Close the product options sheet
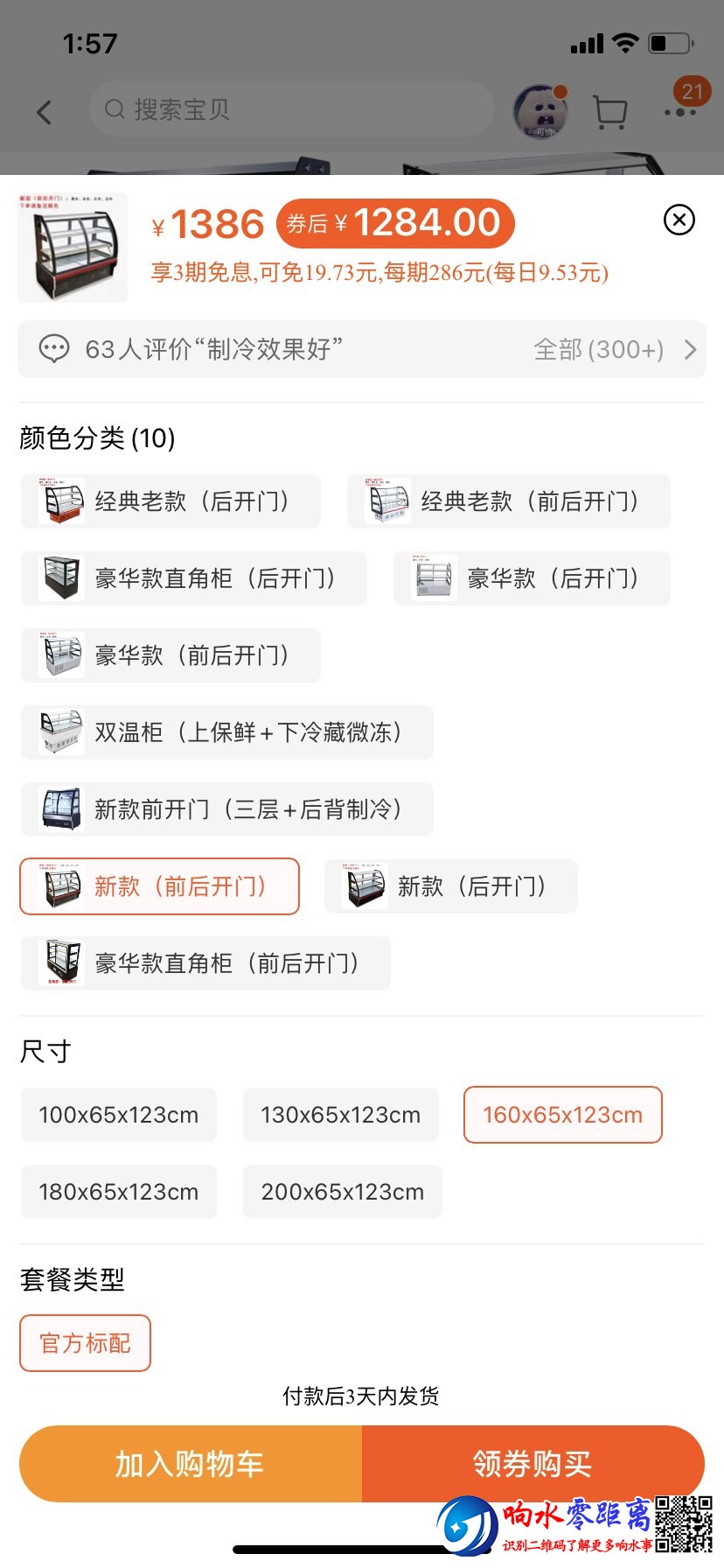Image resolution: width=724 pixels, height=1568 pixels. coord(679,220)
